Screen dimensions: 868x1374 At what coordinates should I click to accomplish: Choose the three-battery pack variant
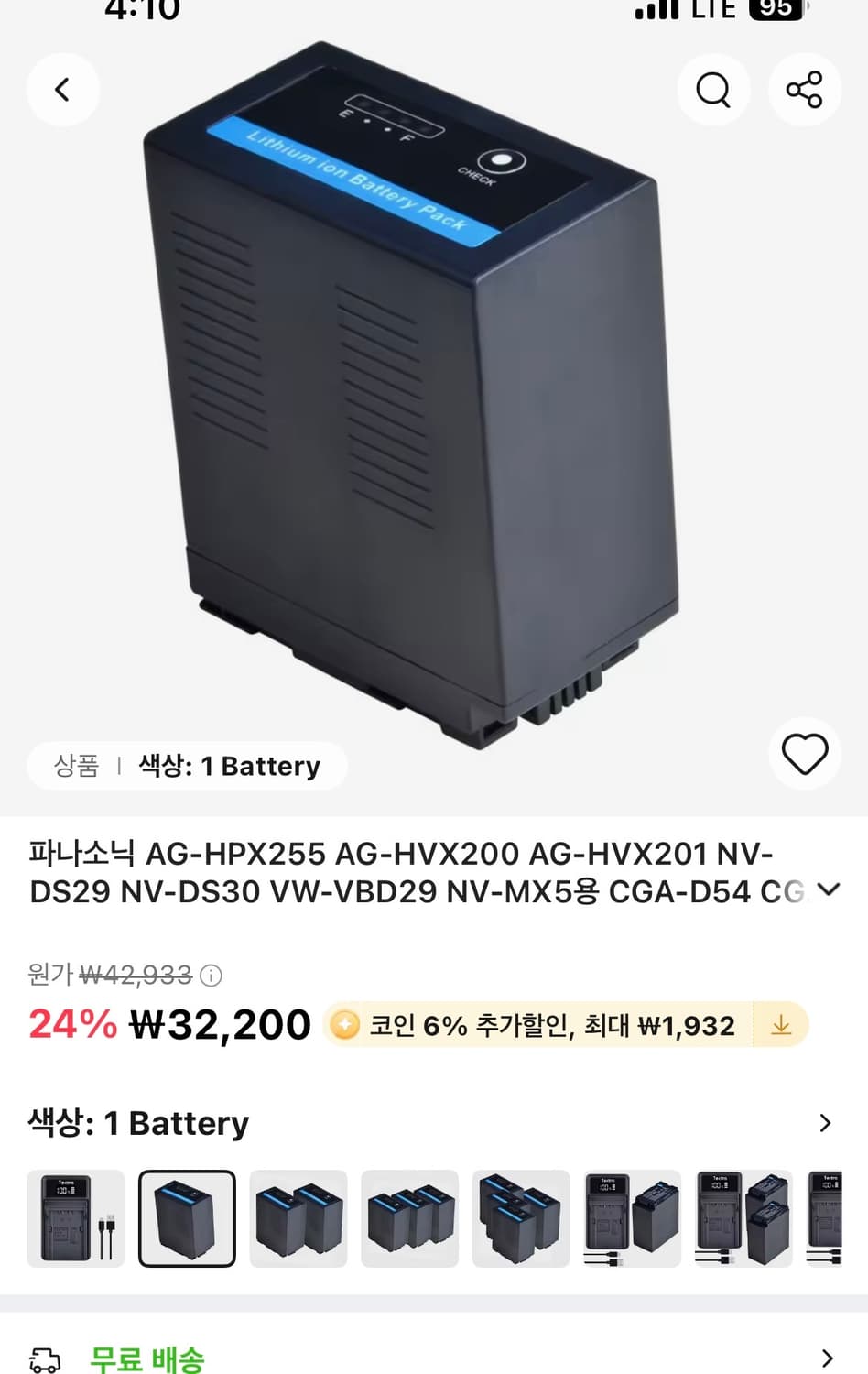click(409, 1219)
